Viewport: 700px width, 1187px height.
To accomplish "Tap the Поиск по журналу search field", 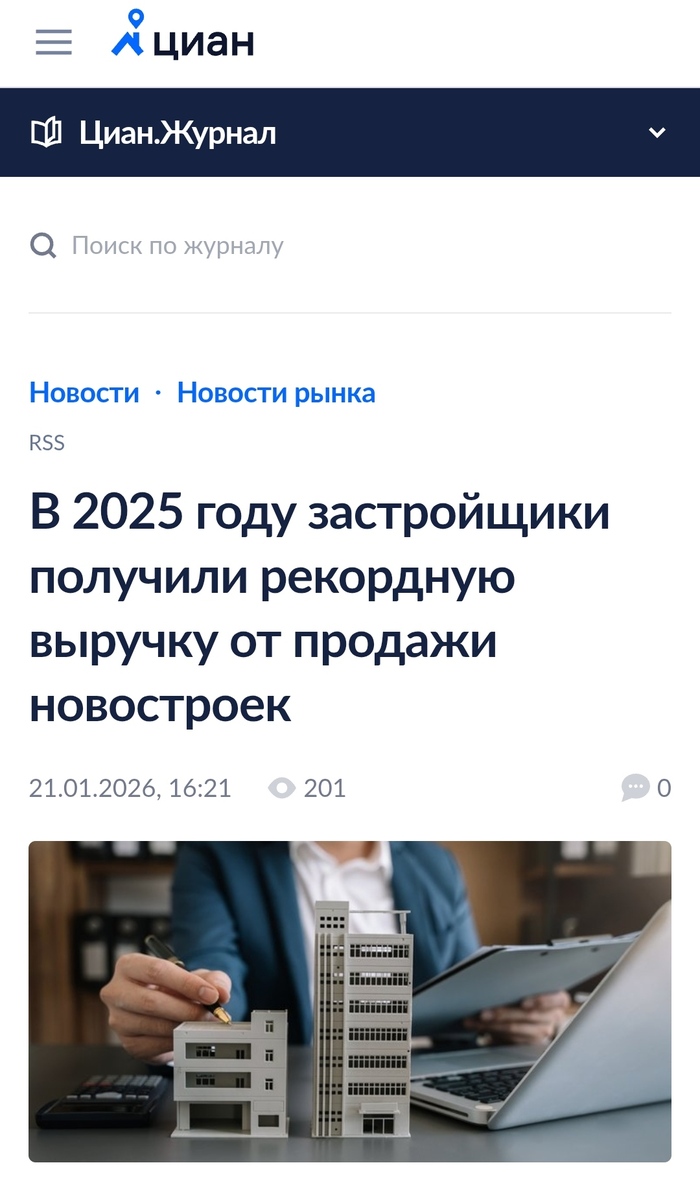I will pos(350,246).
